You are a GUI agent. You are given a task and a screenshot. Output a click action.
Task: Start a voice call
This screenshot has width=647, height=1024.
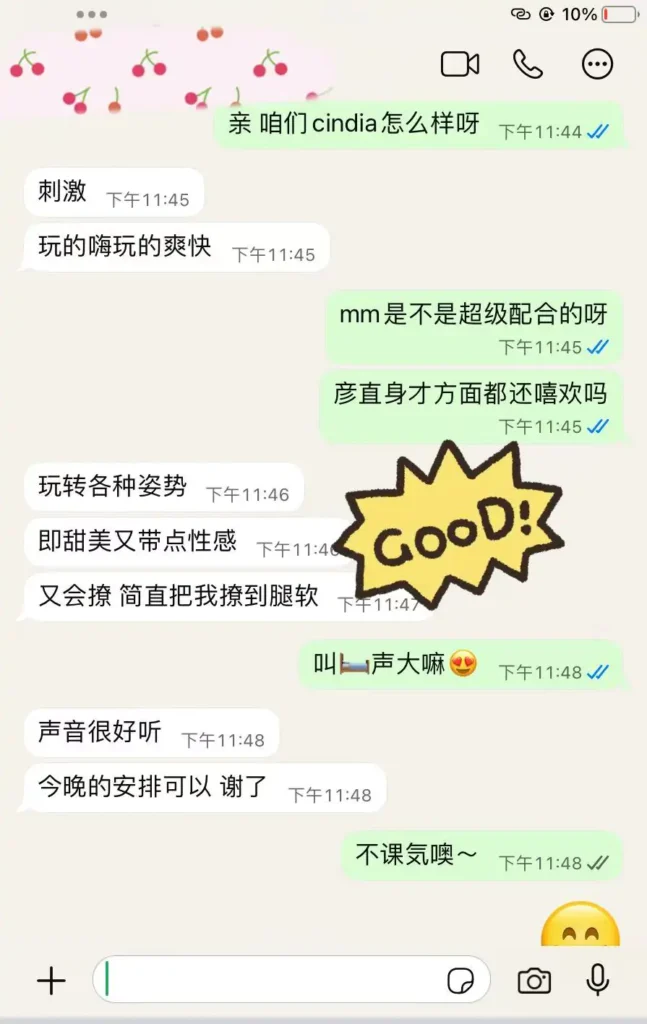pyautogui.click(x=528, y=64)
